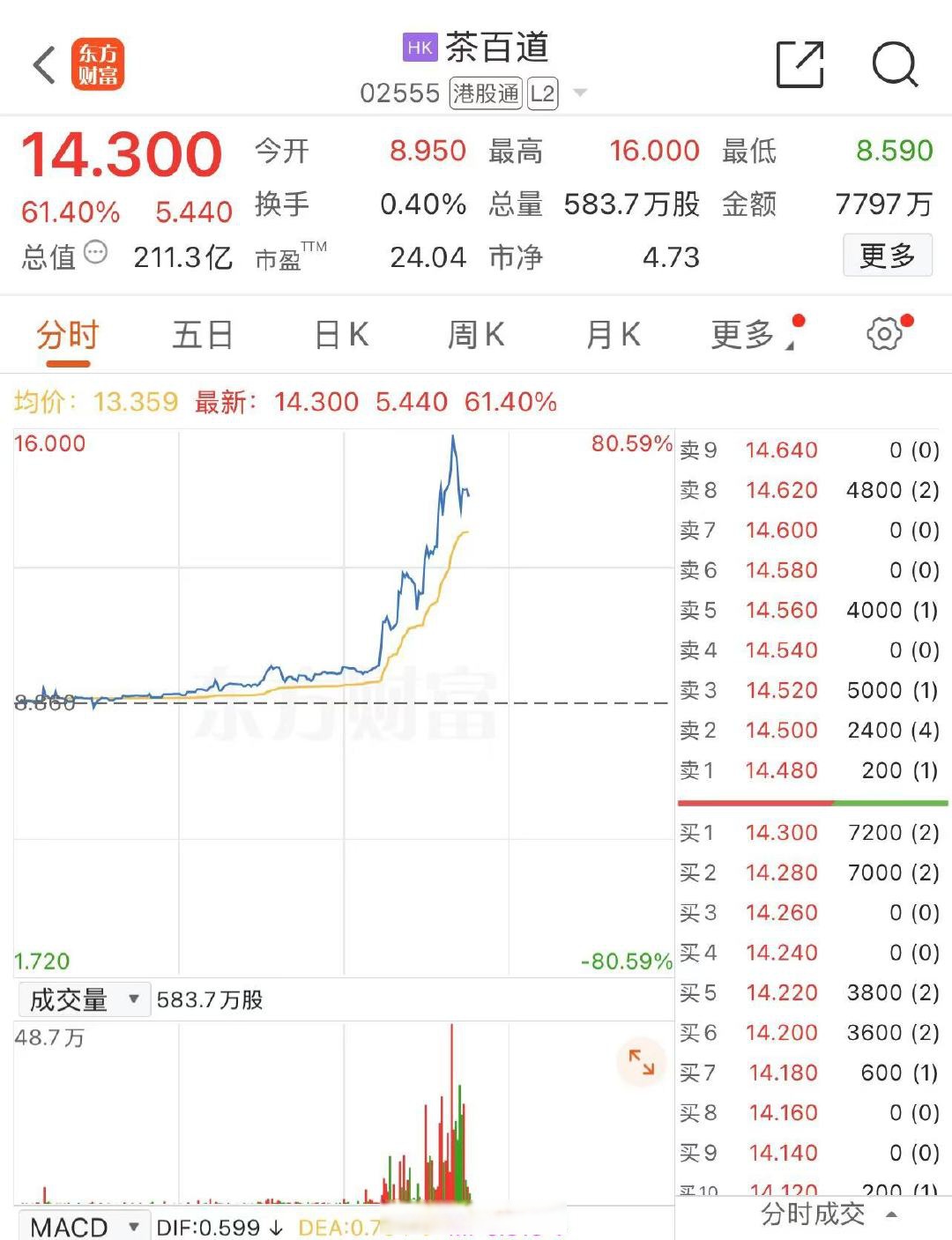Select the 卖1 ask price 14.480

tap(780, 770)
